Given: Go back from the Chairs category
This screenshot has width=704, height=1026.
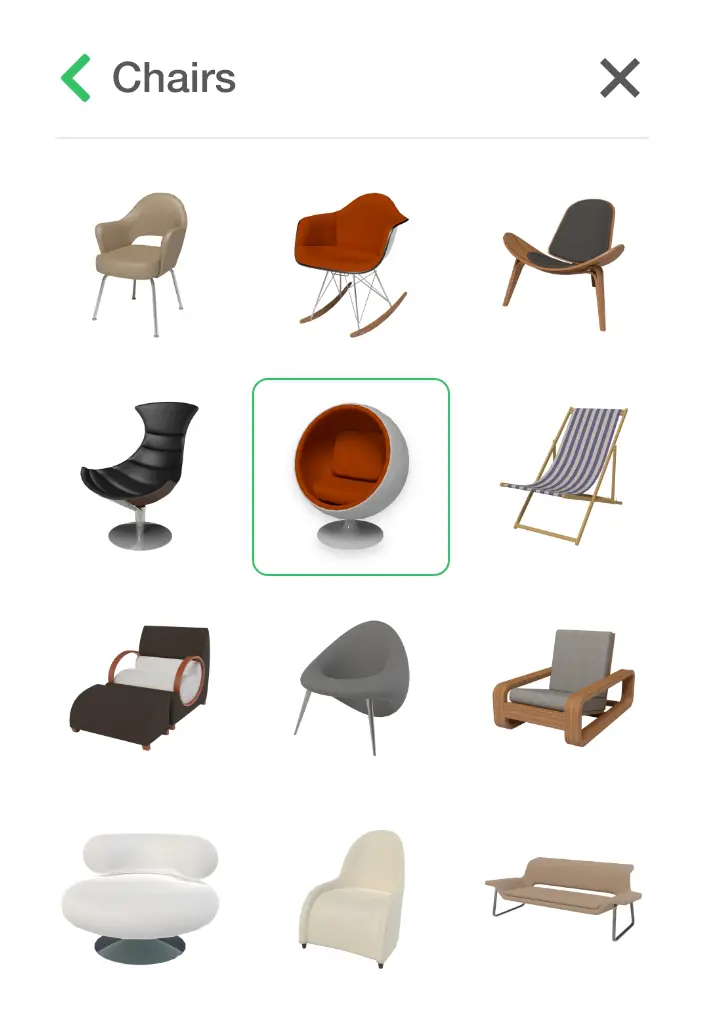Looking at the screenshot, I should tap(77, 79).
